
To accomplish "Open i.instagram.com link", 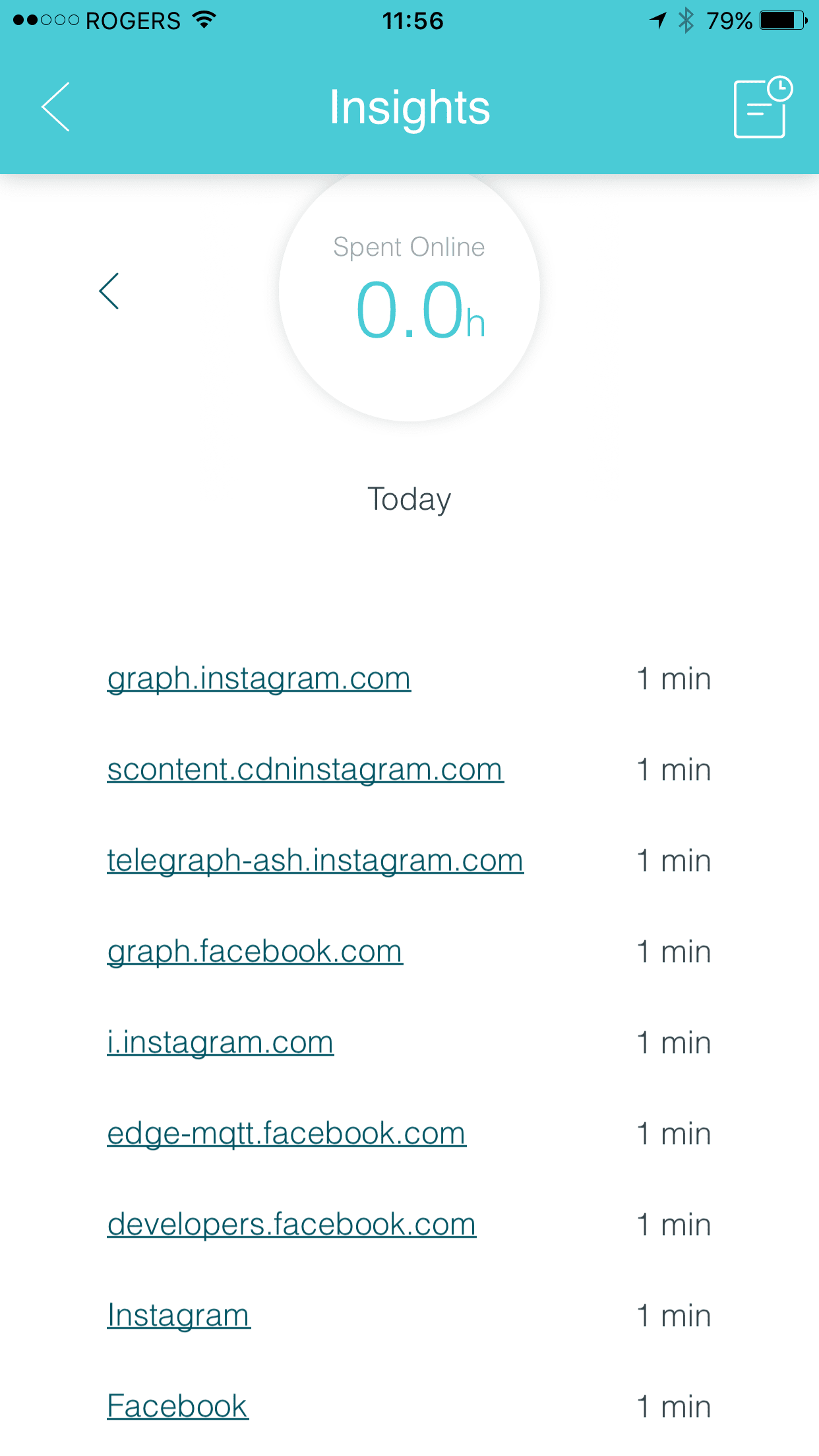I will (x=220, y=1043).
